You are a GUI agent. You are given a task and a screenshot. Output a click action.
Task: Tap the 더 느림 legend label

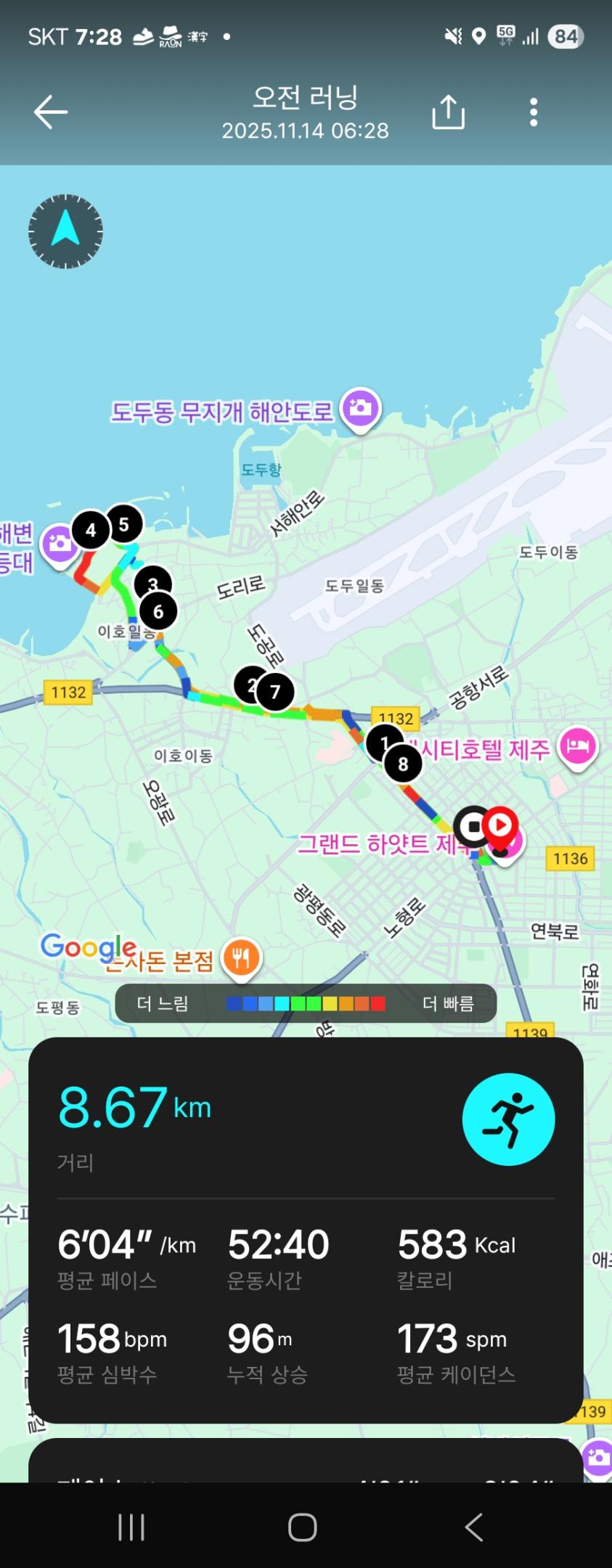tap(162, 1004)
